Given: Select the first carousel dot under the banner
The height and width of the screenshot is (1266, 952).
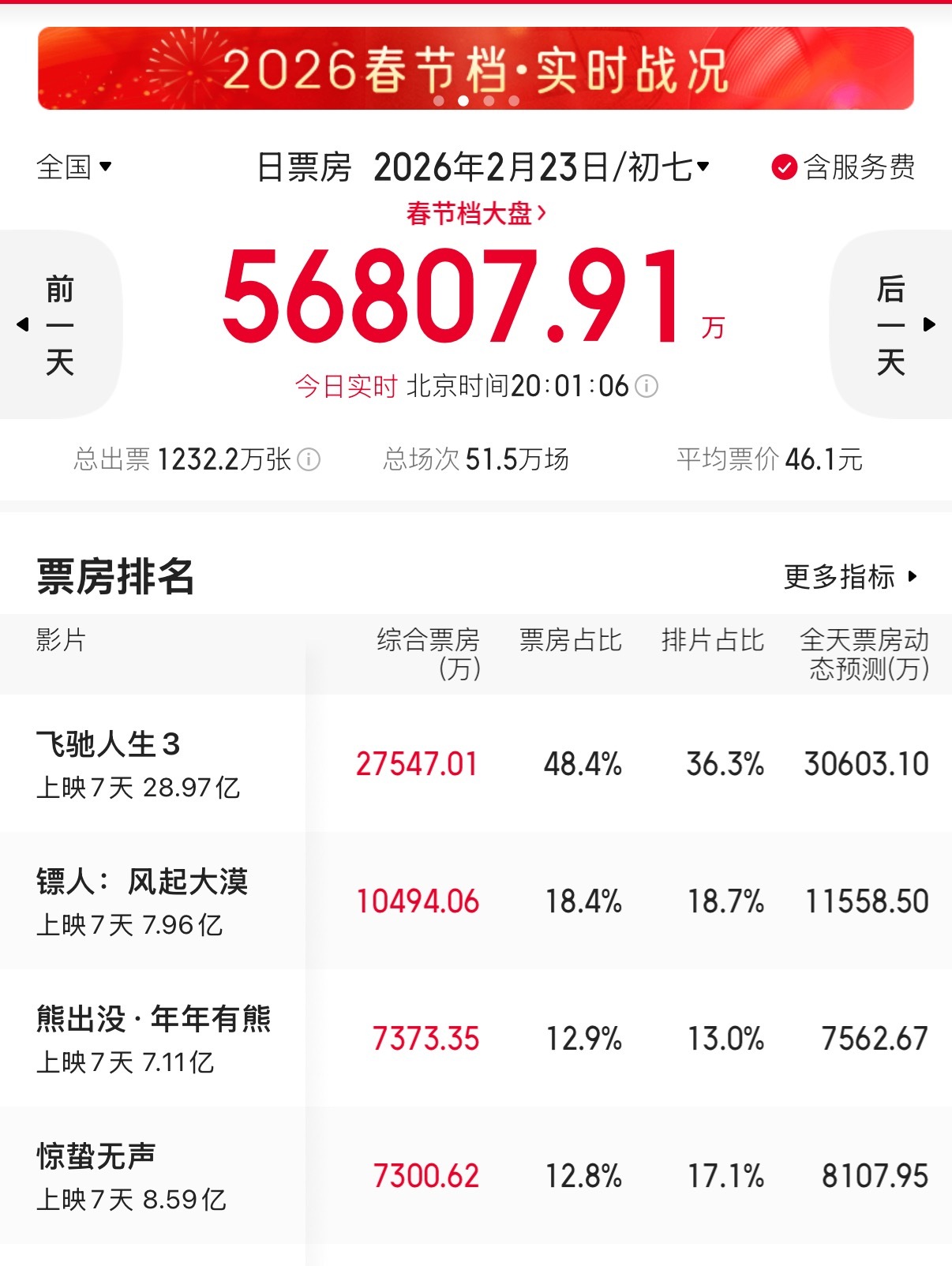Looking at the screenshot, I should pos(438,100).
